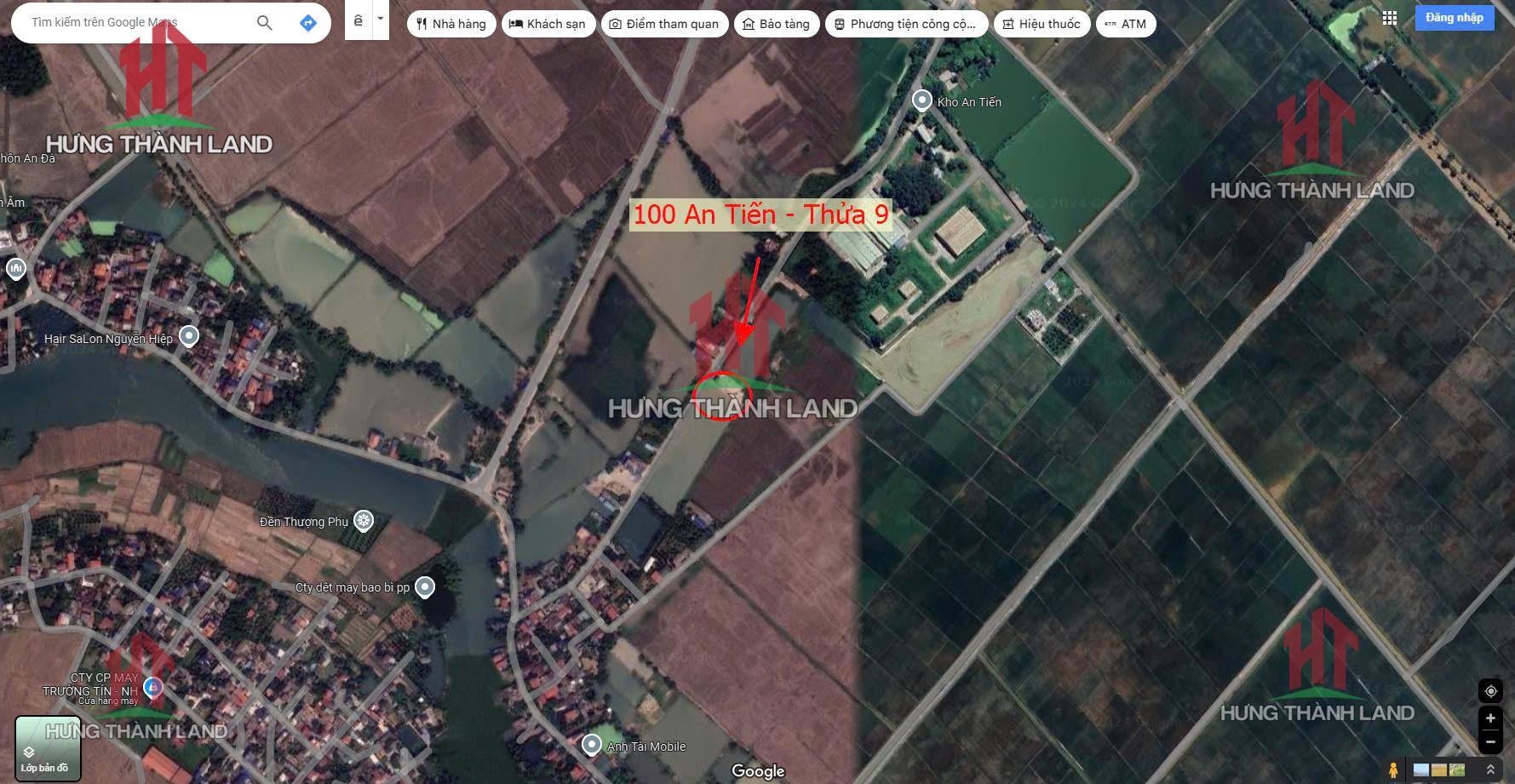The image size is (1515, 784).
Task: Center map on my location
Action: click(x=1490, y=691)
